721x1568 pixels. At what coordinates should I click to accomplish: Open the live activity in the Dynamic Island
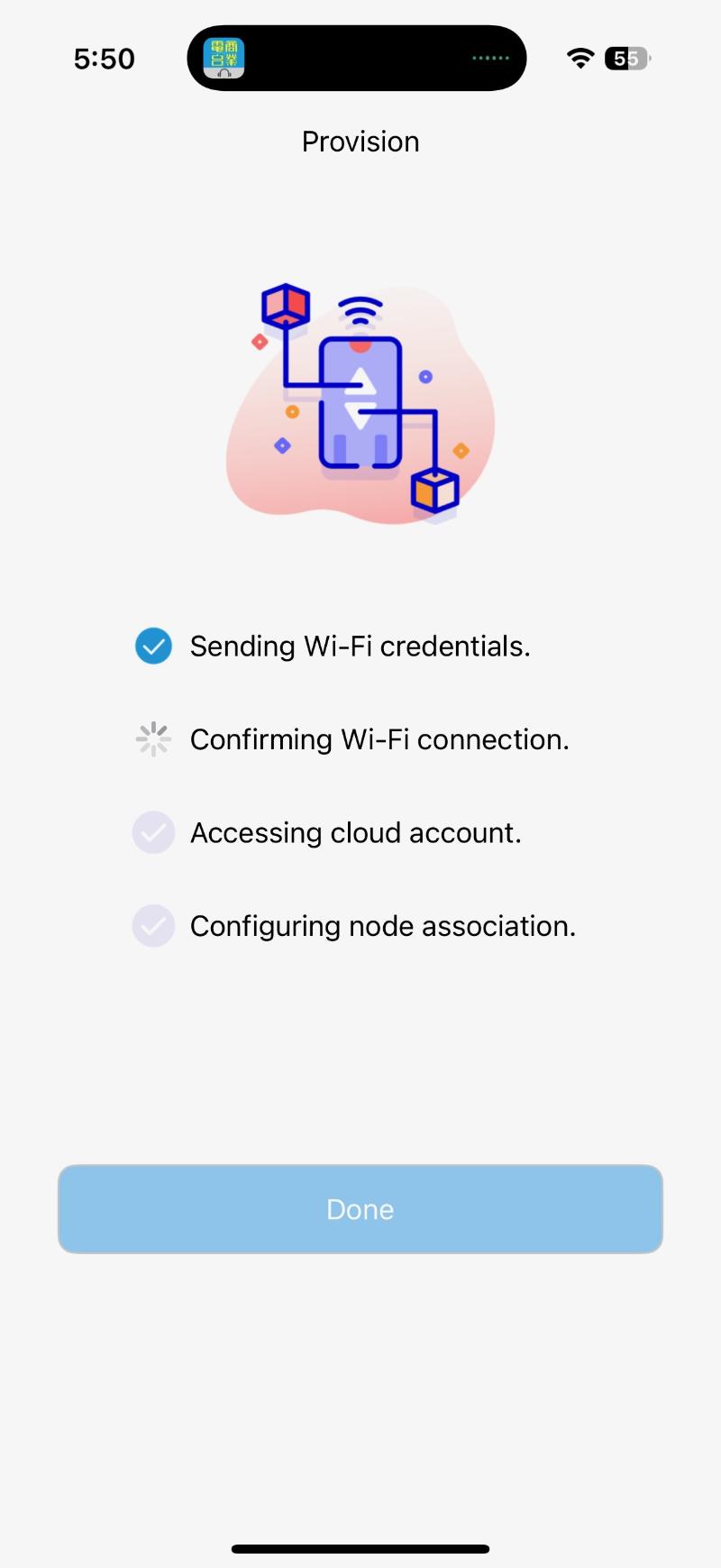click(357, 59)
